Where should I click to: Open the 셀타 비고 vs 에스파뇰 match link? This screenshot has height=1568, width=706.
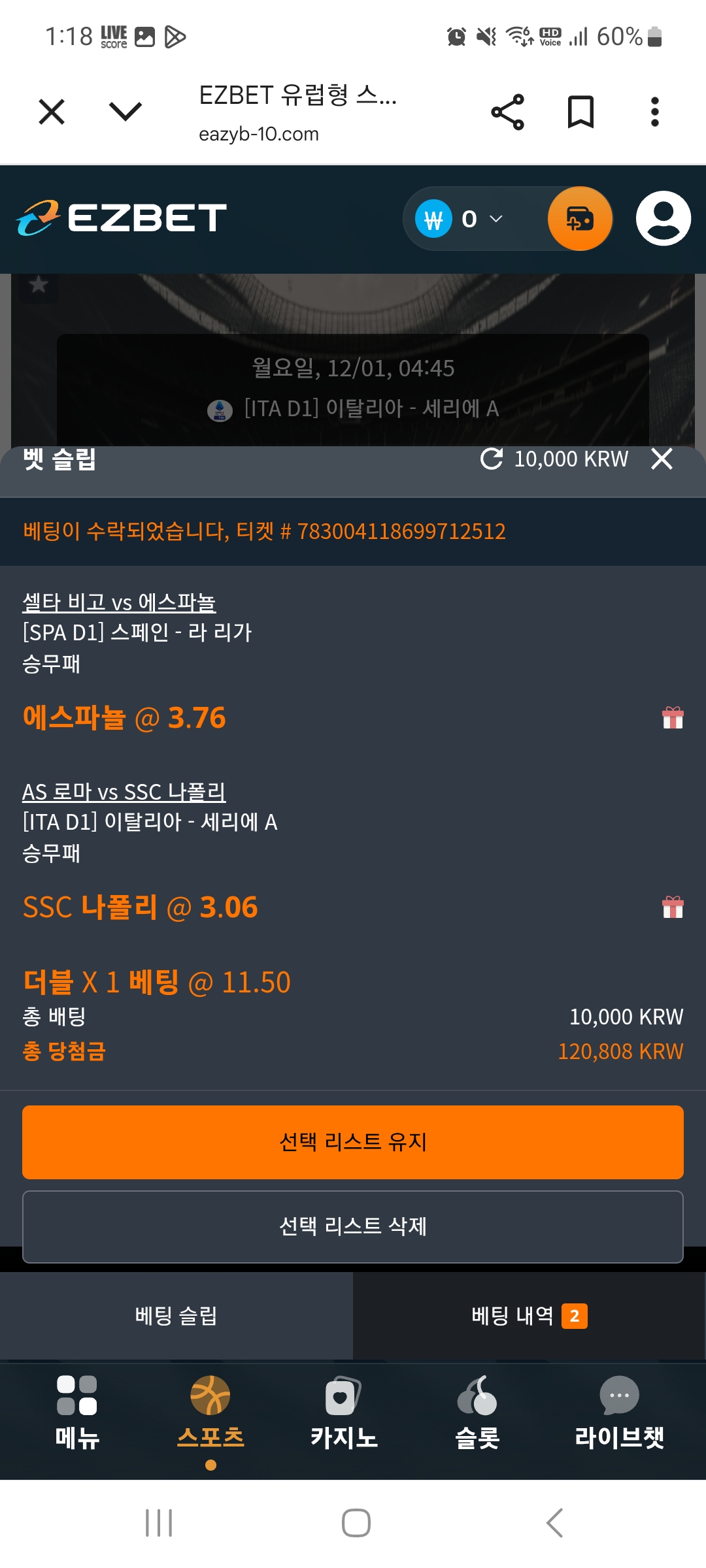pos(119,602)
